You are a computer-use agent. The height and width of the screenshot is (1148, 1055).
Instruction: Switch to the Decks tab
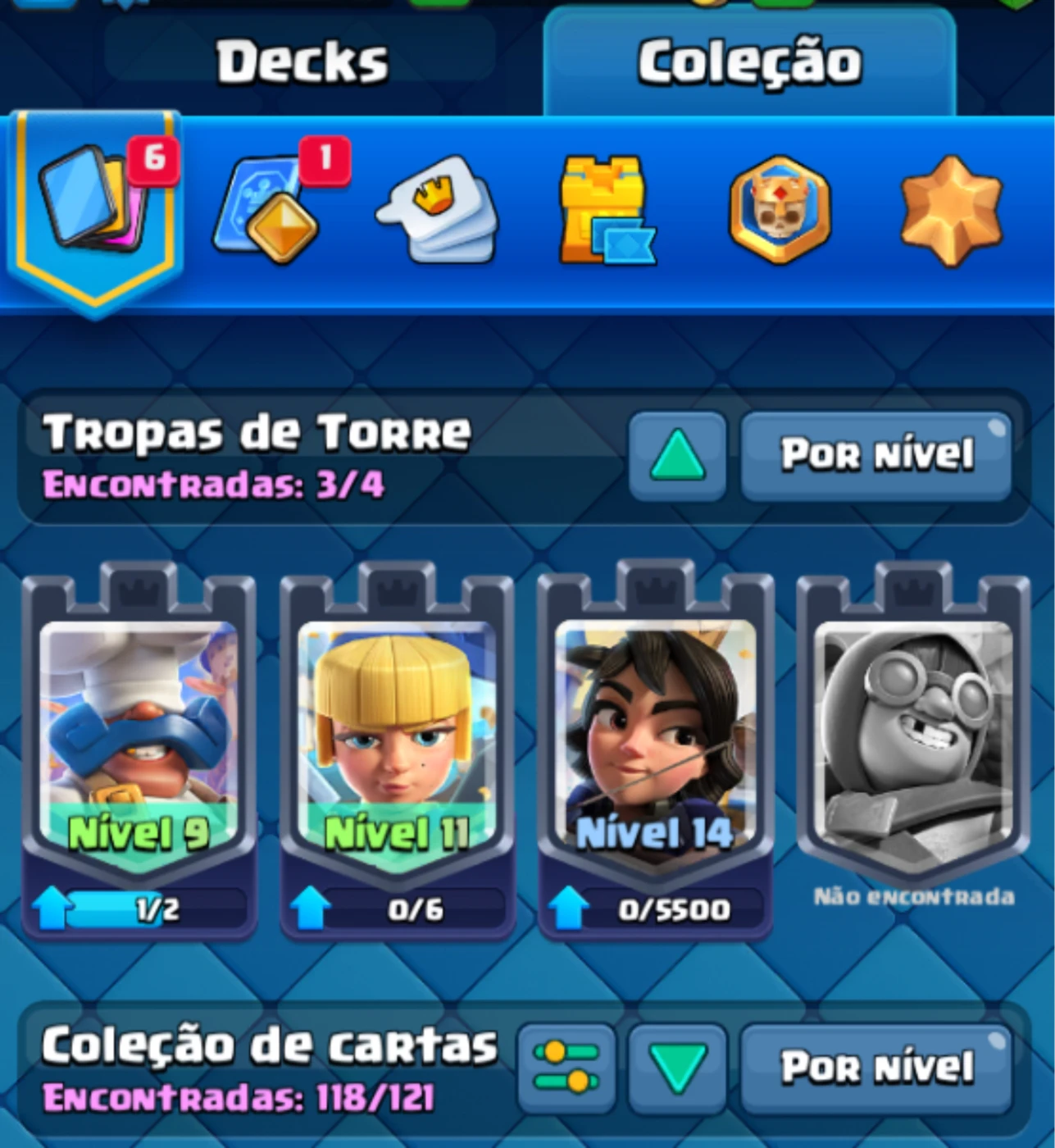click(x=302, y=62)
